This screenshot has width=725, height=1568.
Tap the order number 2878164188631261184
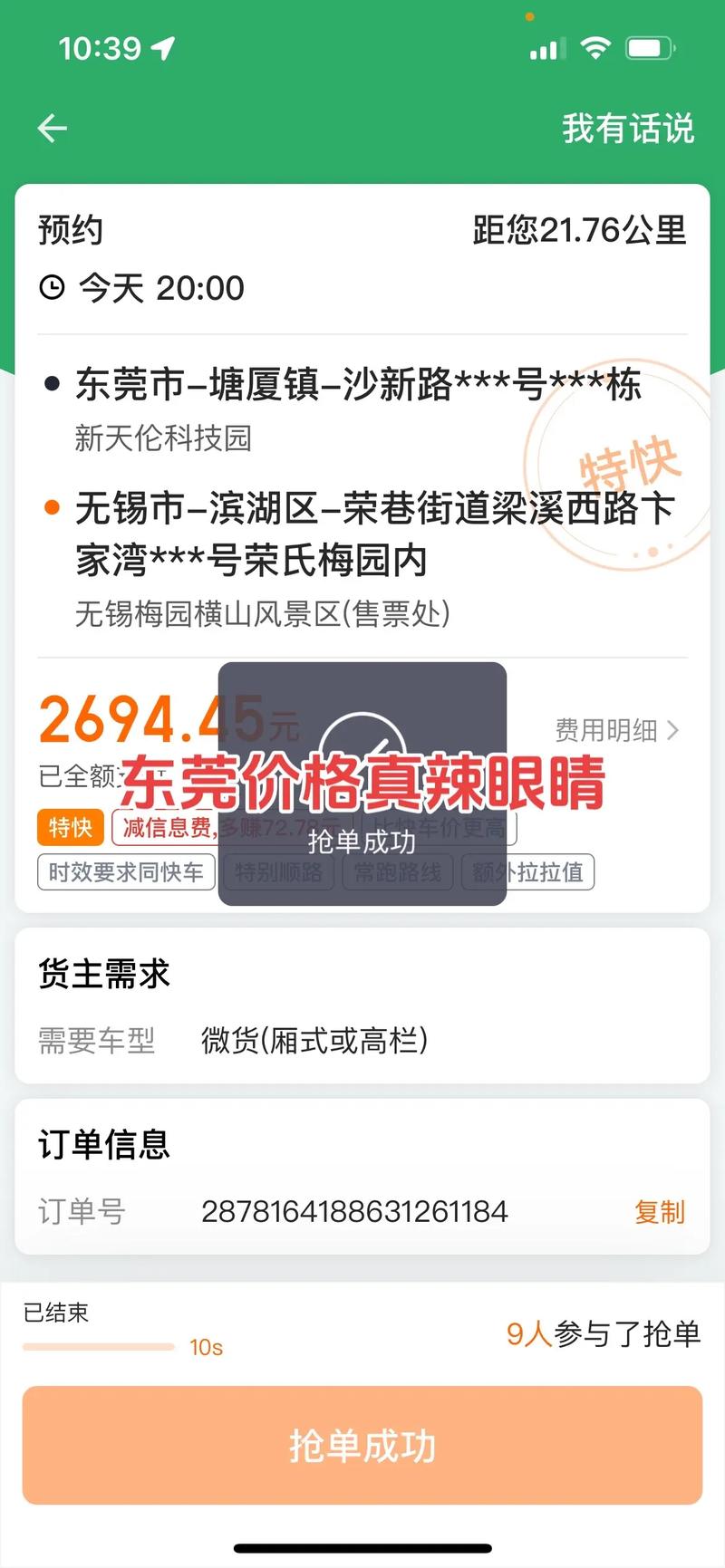coord(353,1211)
